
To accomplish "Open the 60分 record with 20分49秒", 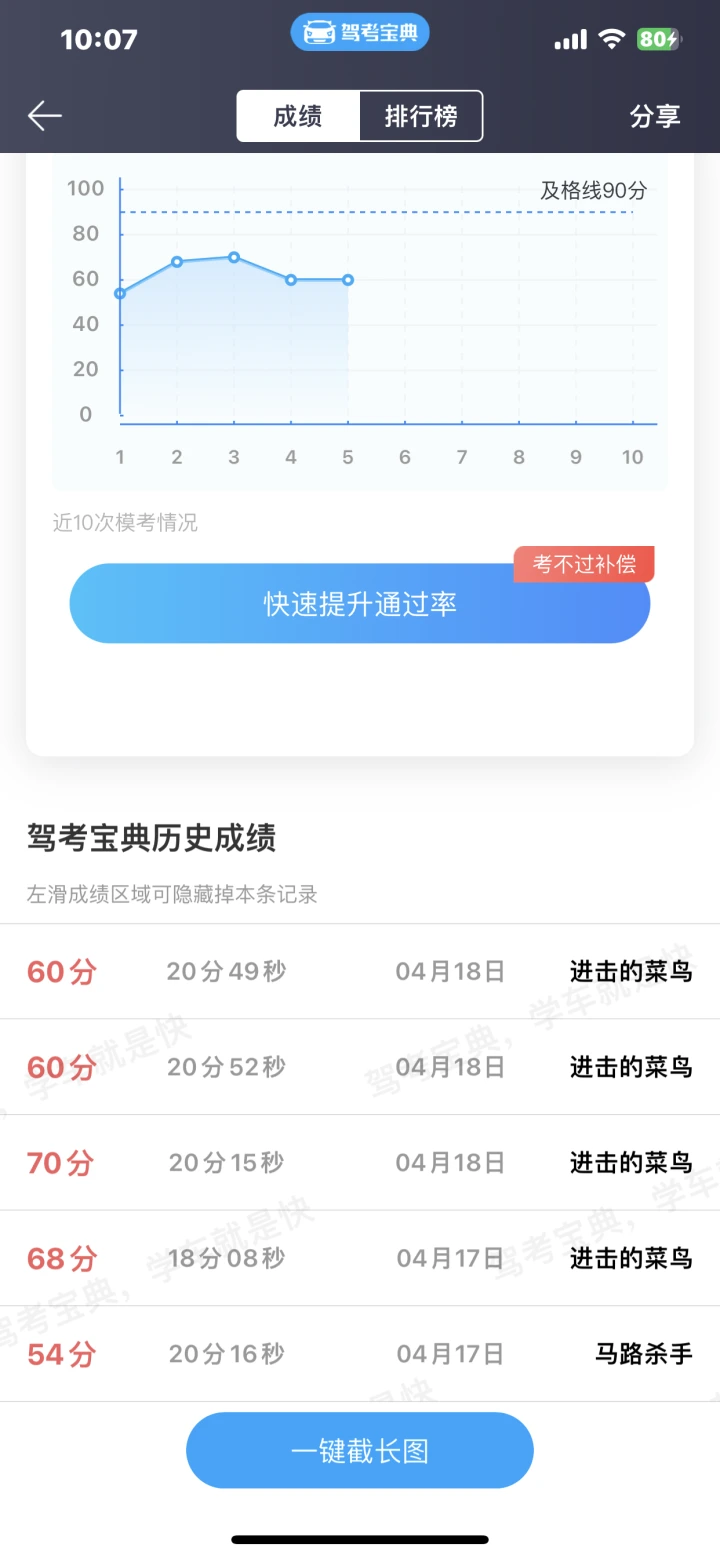I will (360, 971).
